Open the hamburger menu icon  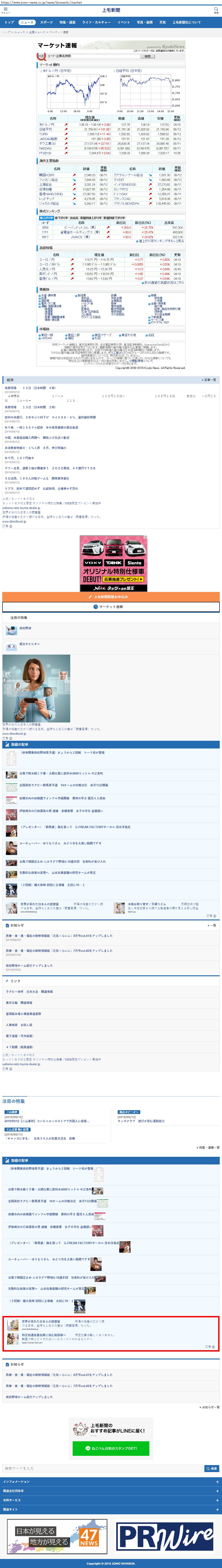pos(5,10)
